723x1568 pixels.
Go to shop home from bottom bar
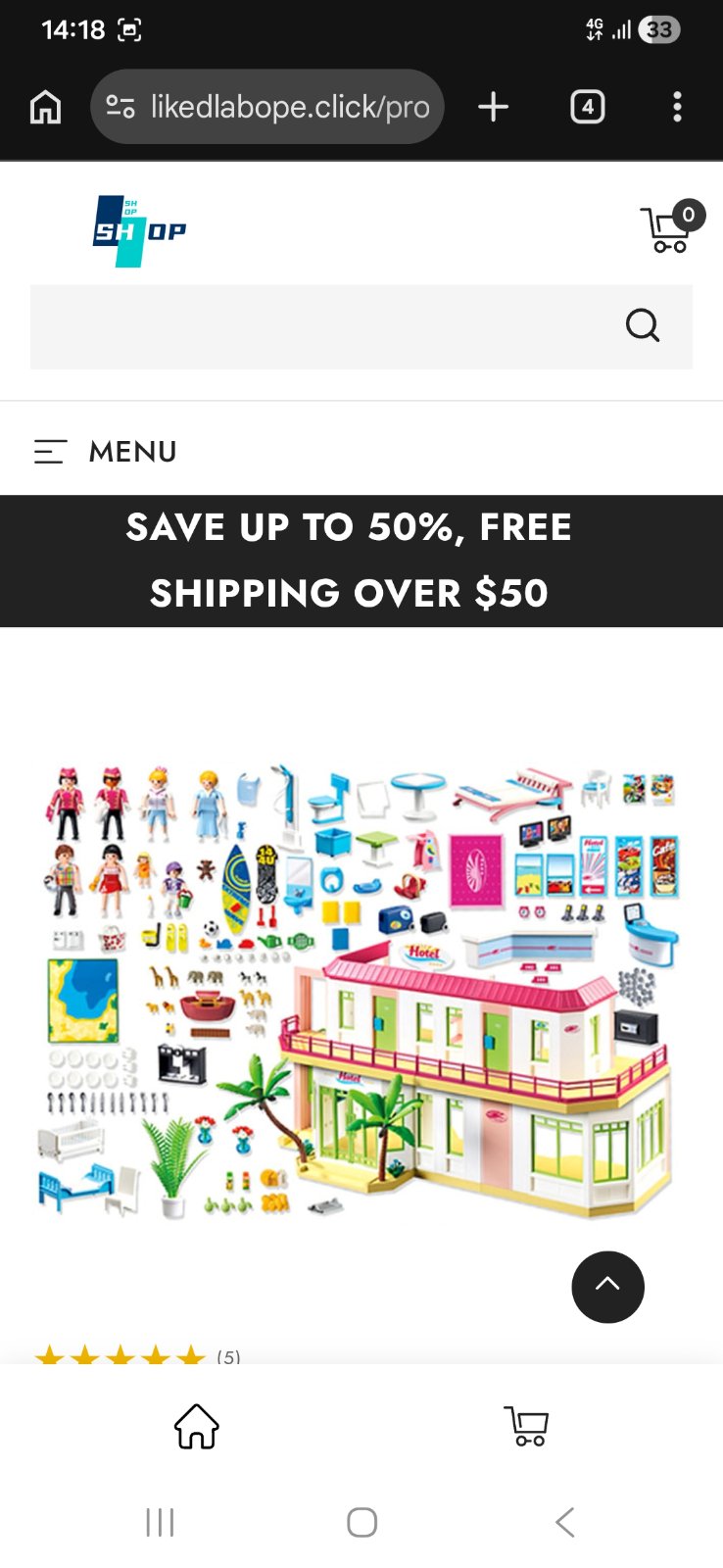tap(196, 1426)
